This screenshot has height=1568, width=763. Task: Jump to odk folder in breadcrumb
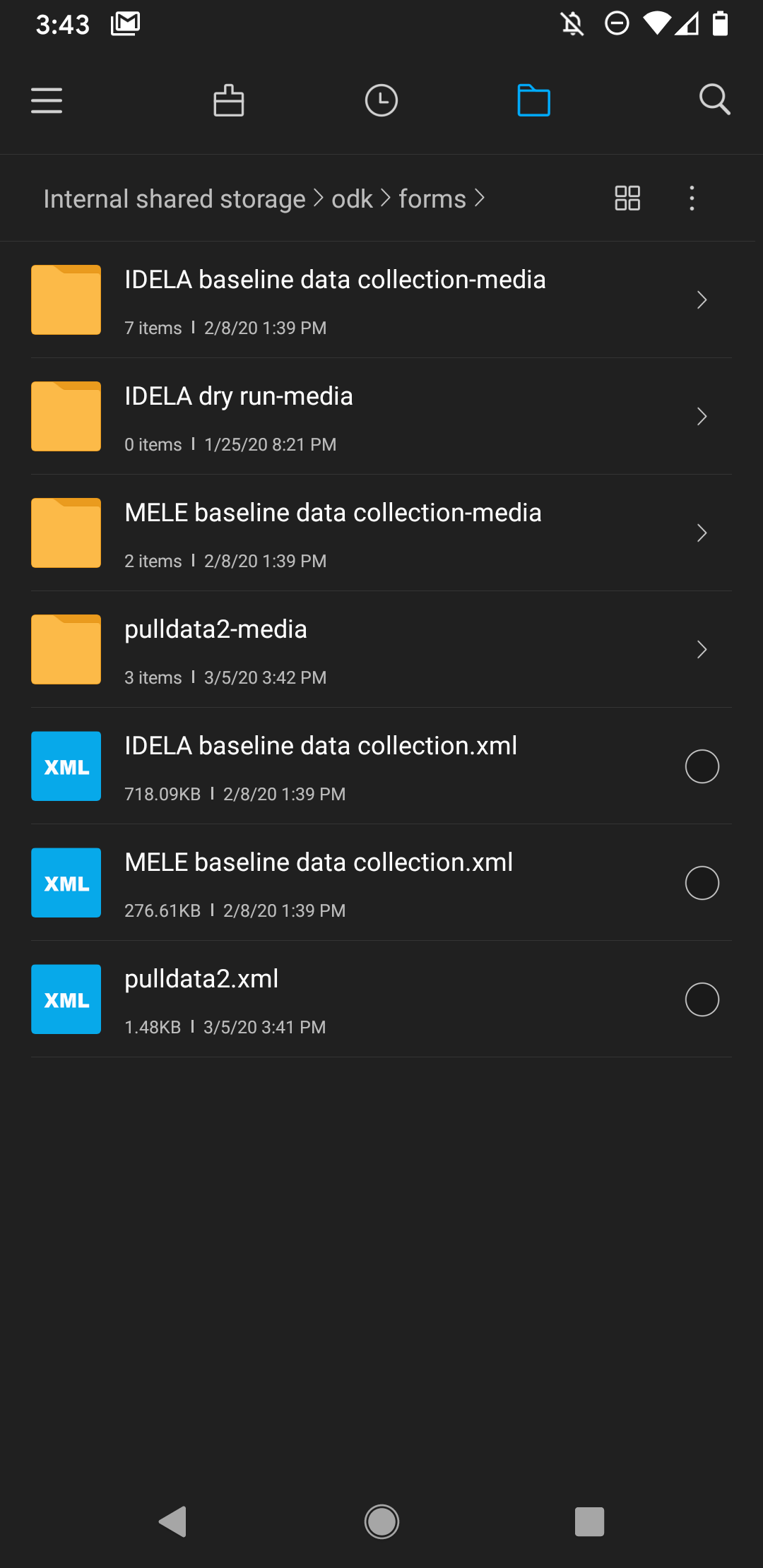coord(352,199)
